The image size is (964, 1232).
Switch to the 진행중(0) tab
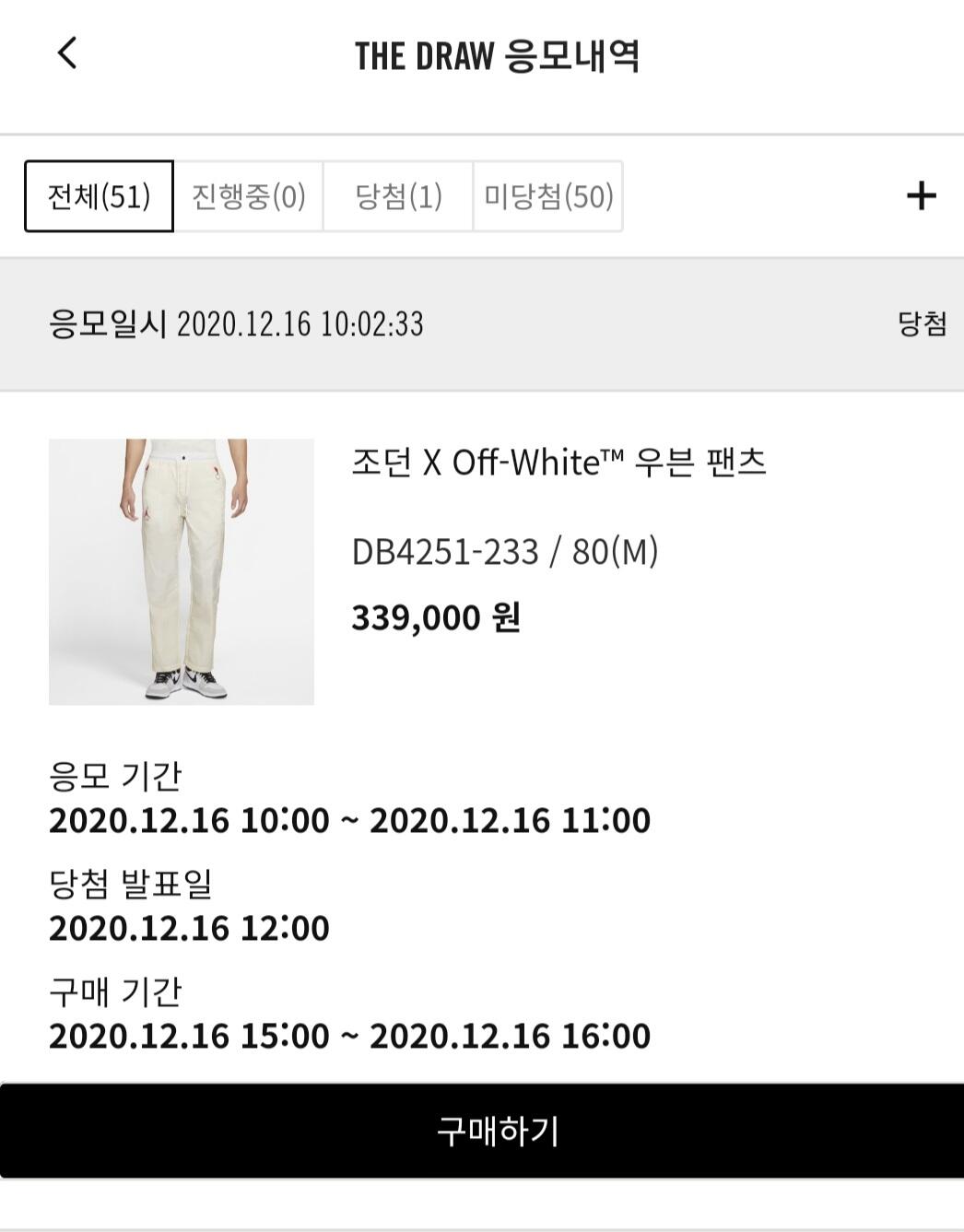point(249,196)
